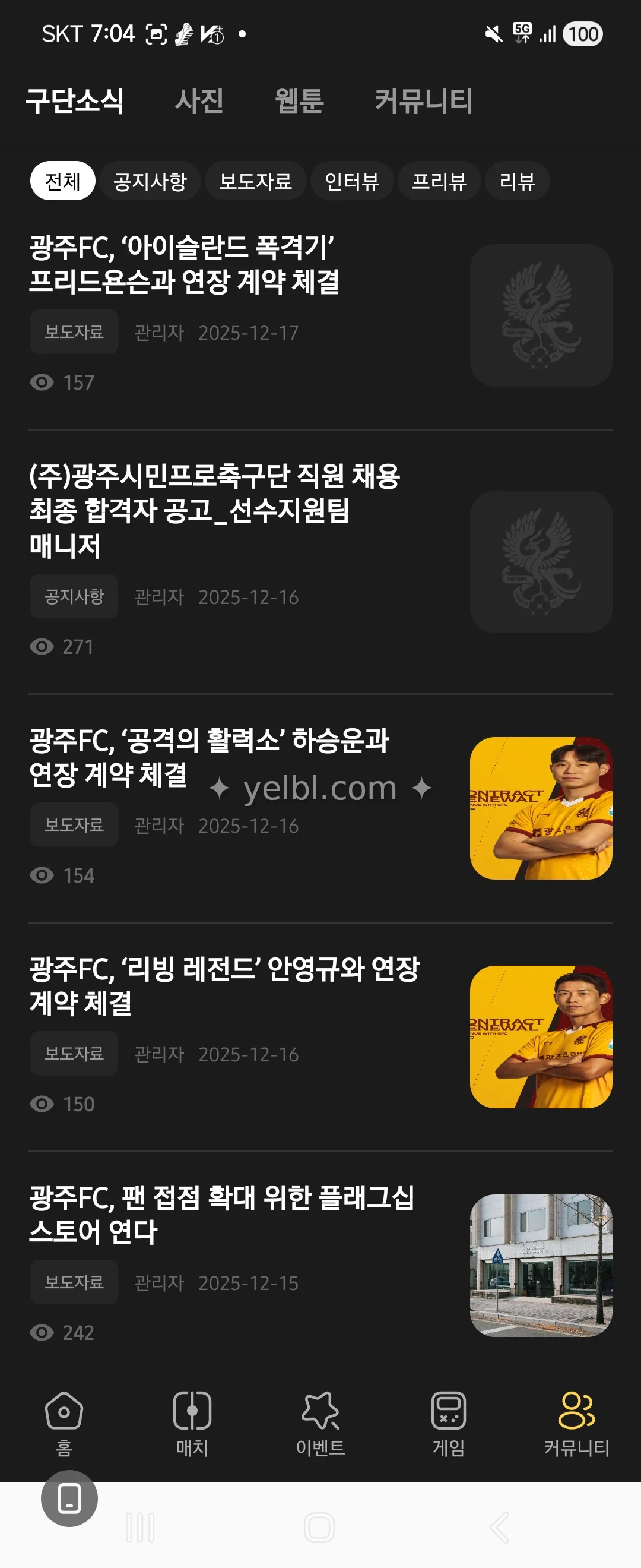Filter the list by 프리뷰
The width and height of the screenshot is (641, 1568).
click(439, 181)
